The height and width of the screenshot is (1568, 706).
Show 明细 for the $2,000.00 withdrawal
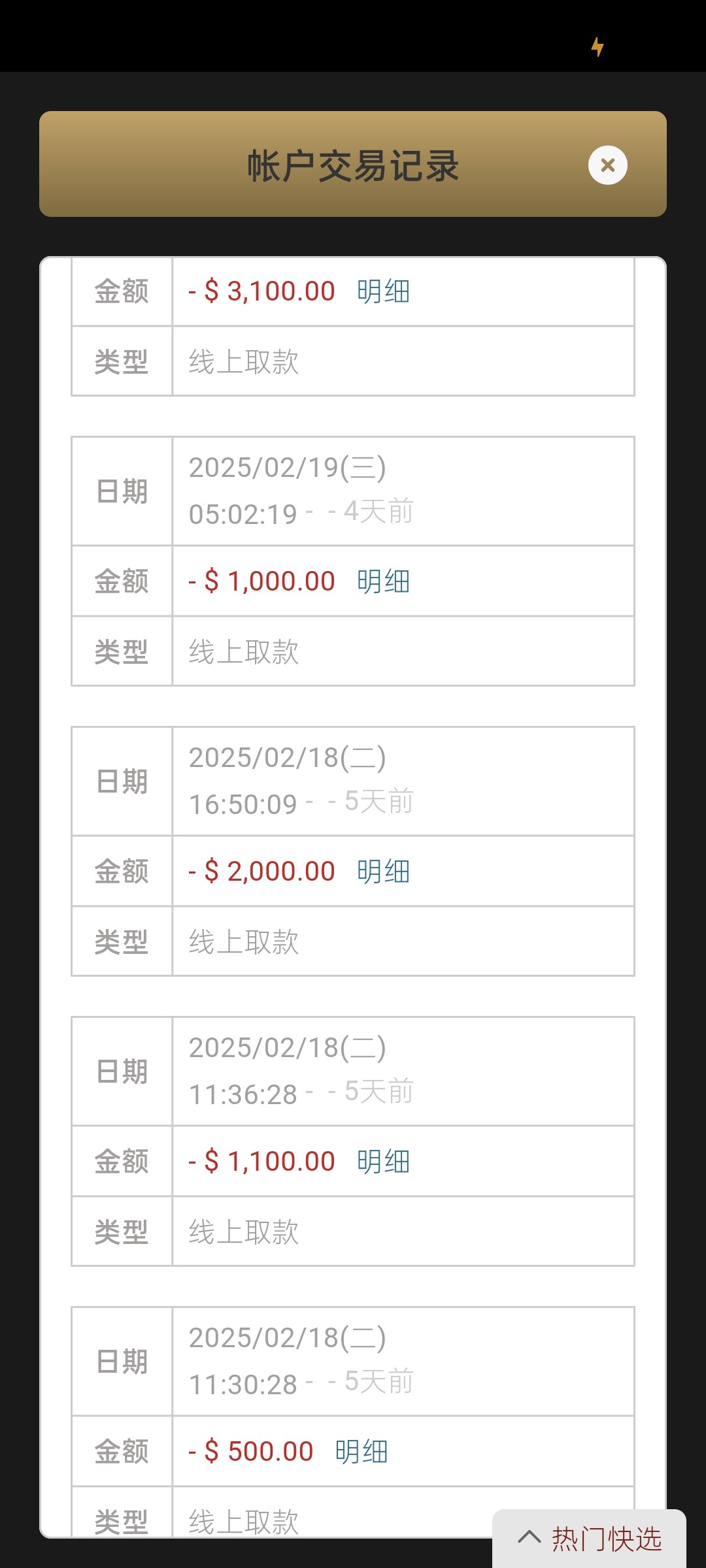383,872
